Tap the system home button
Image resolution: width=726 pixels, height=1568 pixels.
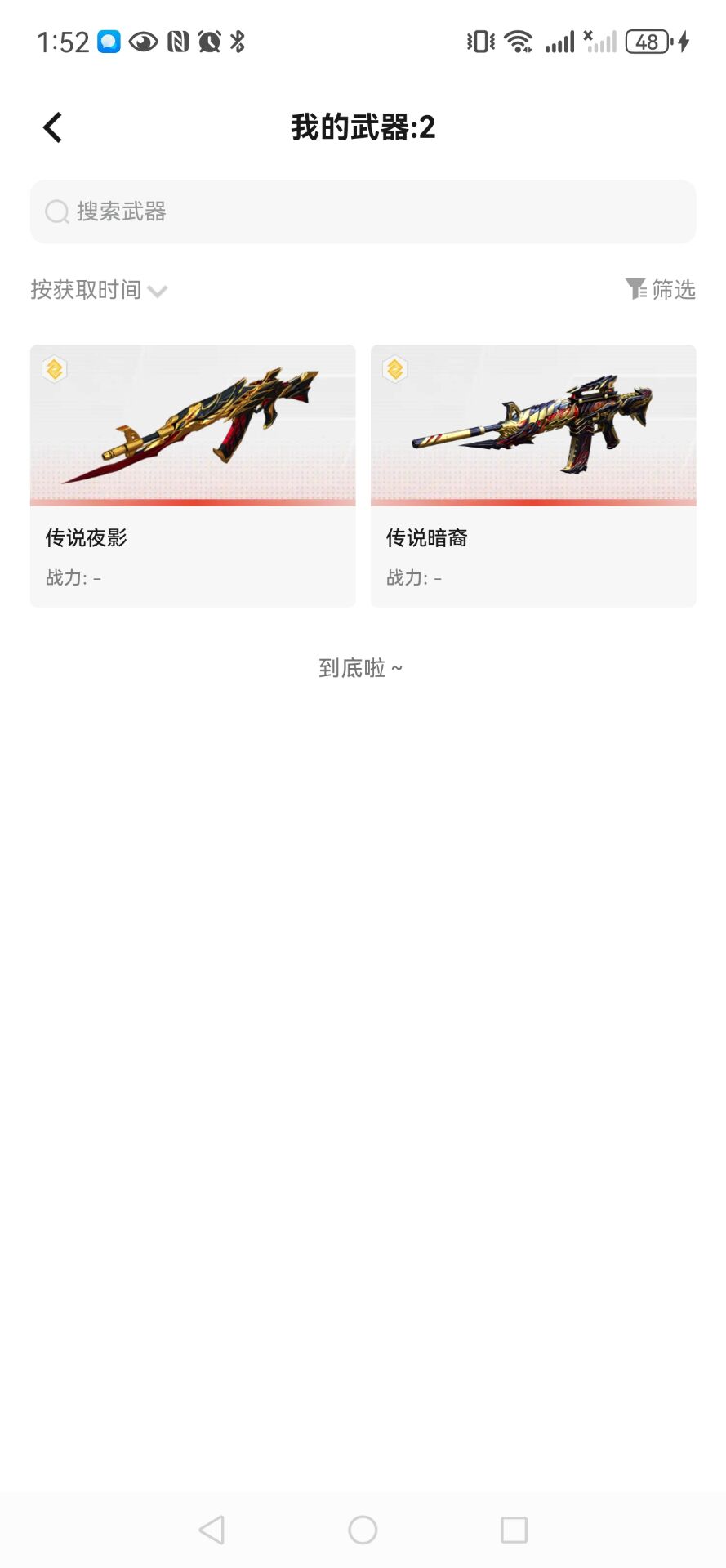coord(363,1530)
